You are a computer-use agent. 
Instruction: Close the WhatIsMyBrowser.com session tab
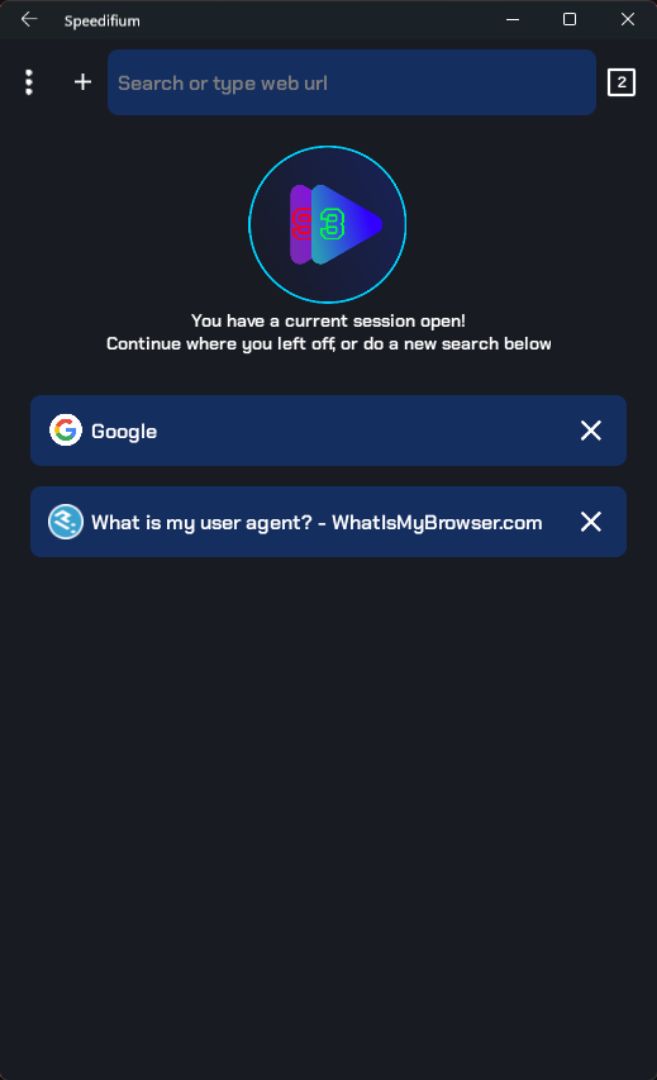591,521
